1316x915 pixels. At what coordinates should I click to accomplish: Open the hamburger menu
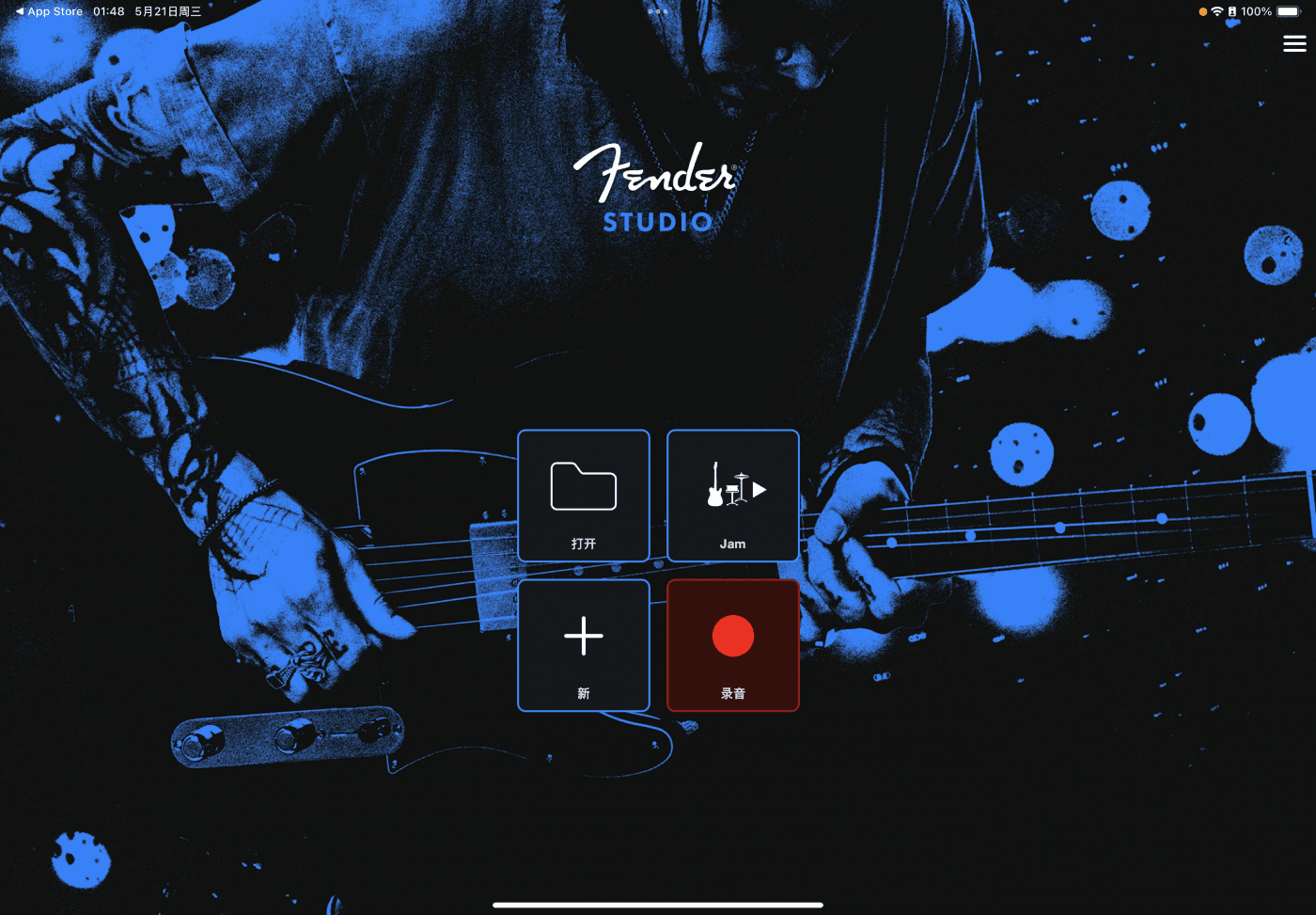1294,43
